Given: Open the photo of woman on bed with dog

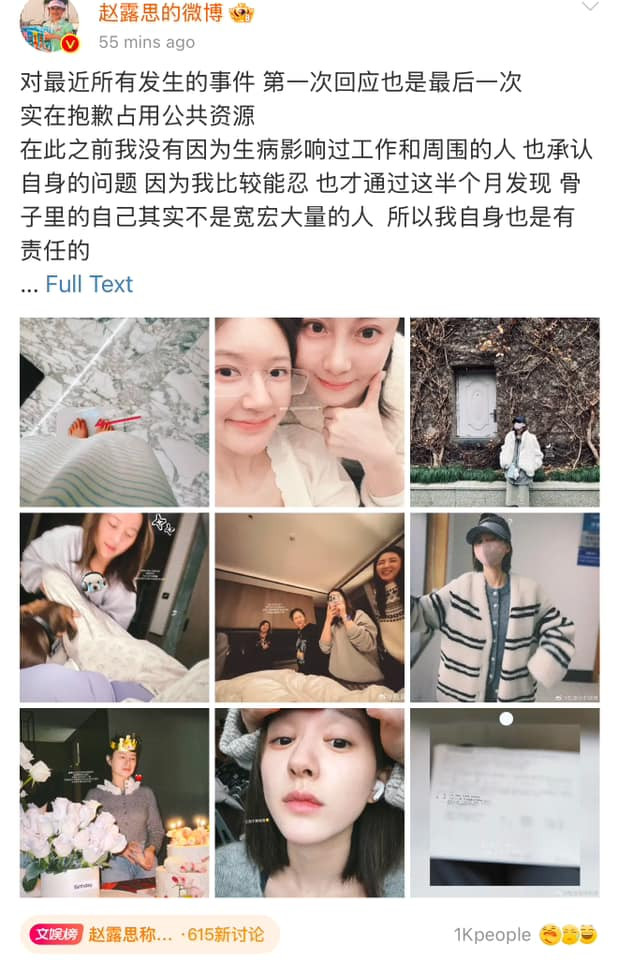Looking at the screenshot, I should (114, 607).
